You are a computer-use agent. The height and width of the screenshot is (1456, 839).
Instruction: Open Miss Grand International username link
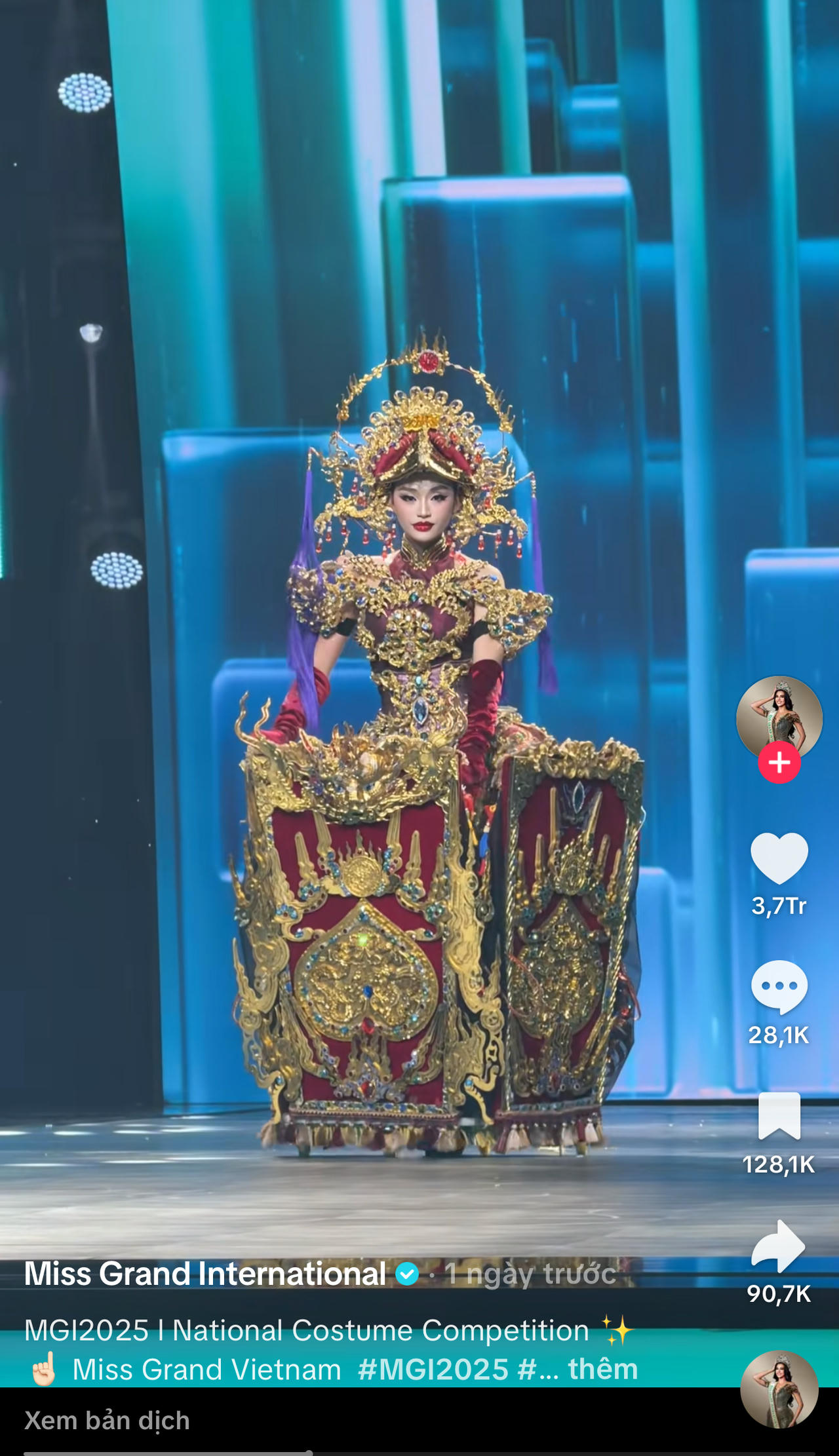tap(205, 1274)
